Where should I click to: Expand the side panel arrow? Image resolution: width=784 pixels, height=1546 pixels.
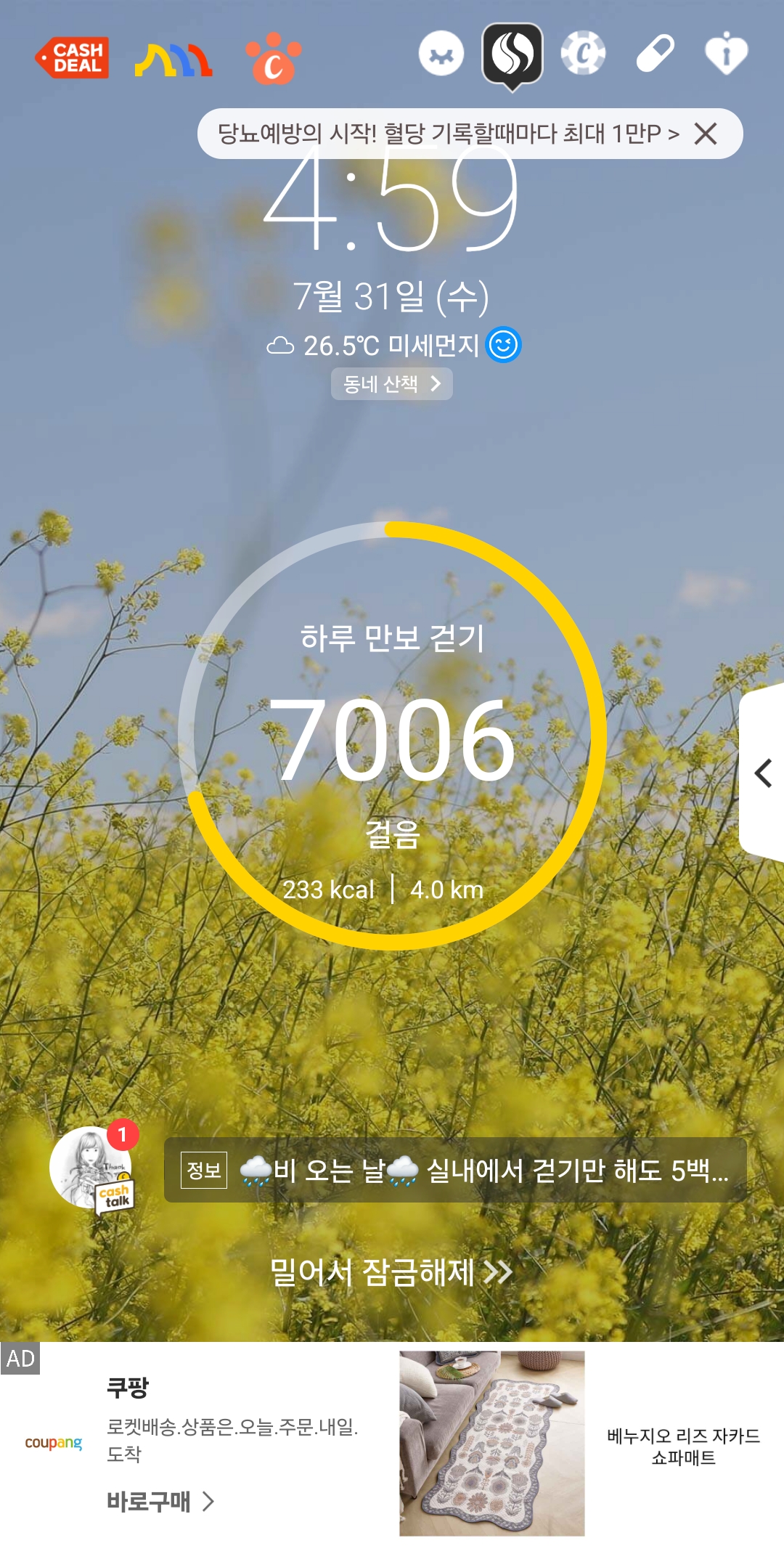763,773
